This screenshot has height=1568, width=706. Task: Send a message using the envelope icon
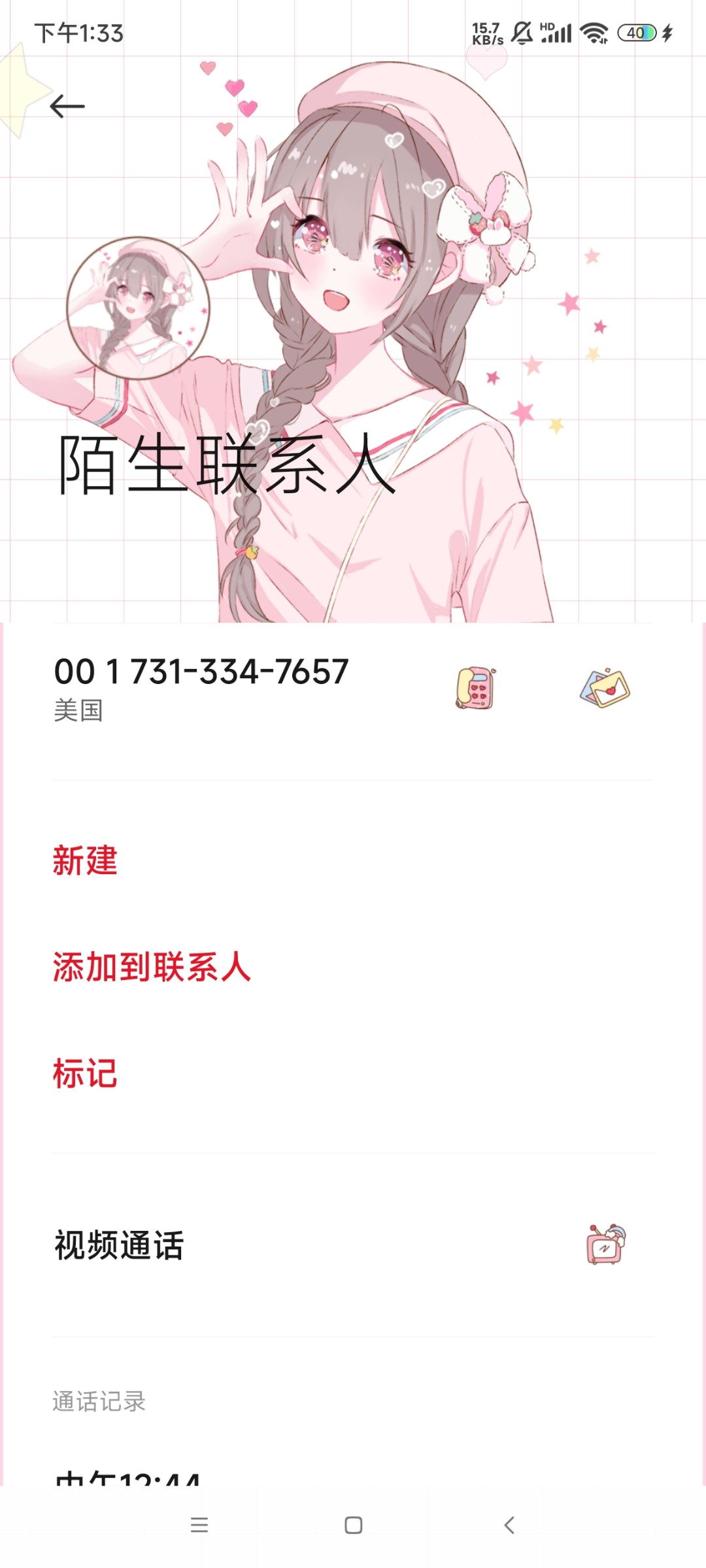pos(605,688)
